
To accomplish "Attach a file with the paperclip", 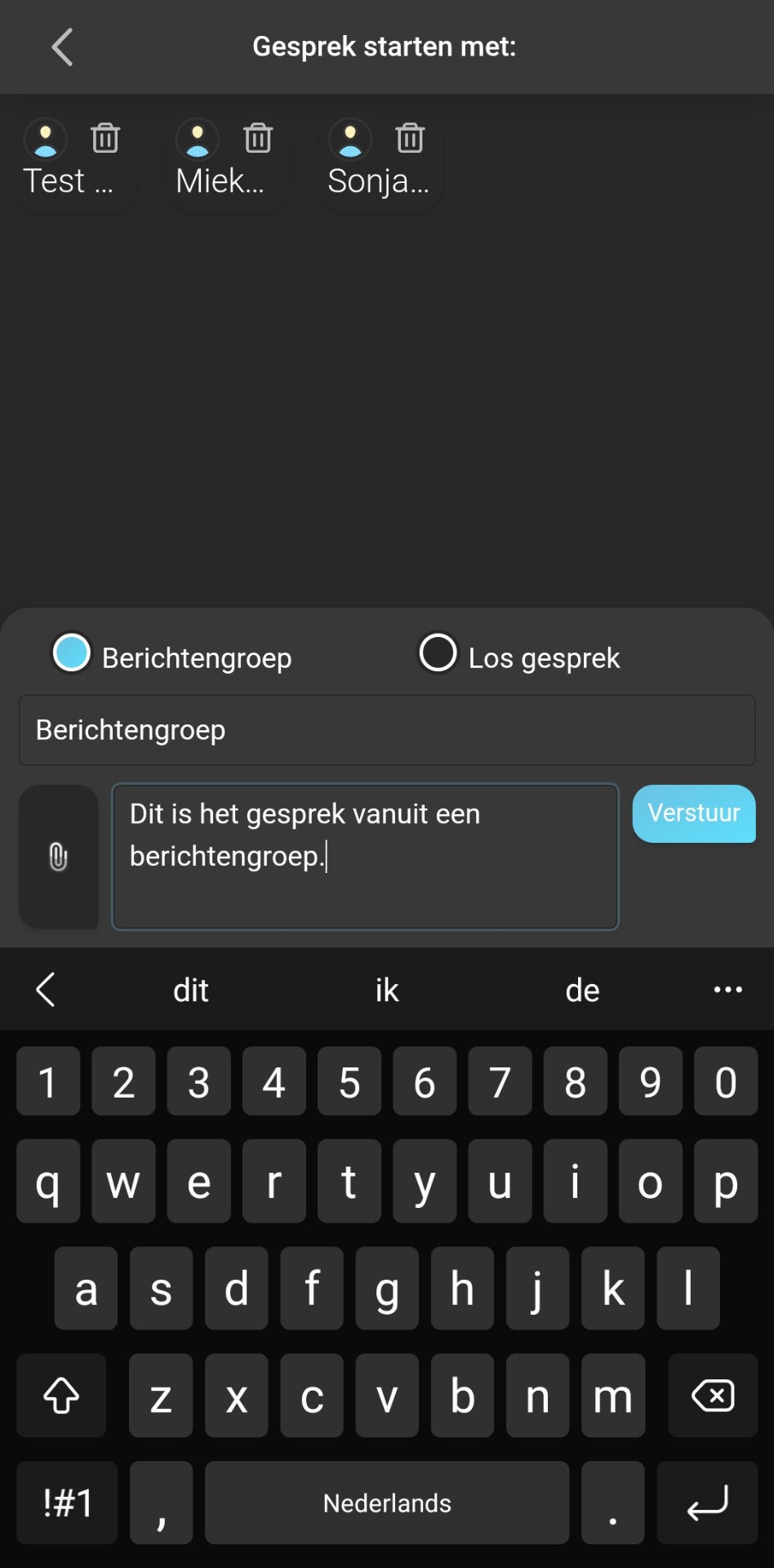I will (59, 857).
